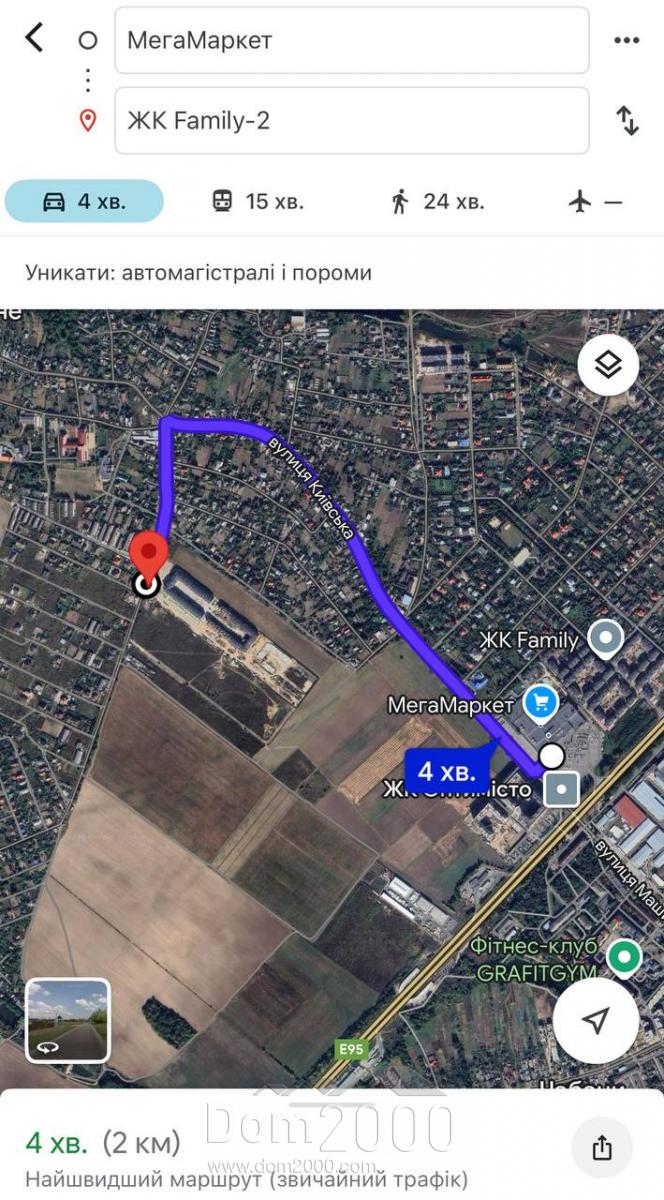
Task: Share this route
Action: (x=601, y=1148)
